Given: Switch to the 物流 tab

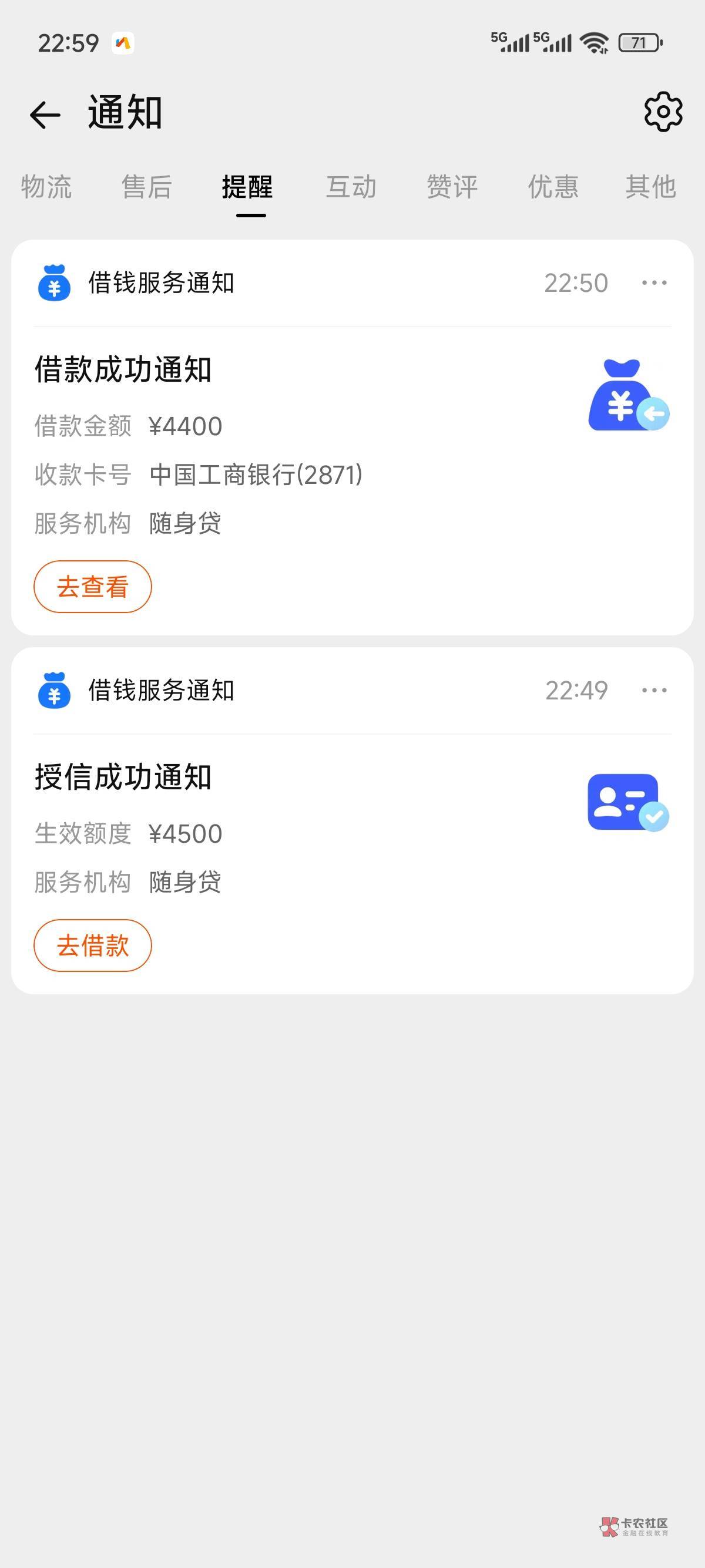Looking at the screenshot, I should (46, 186).
